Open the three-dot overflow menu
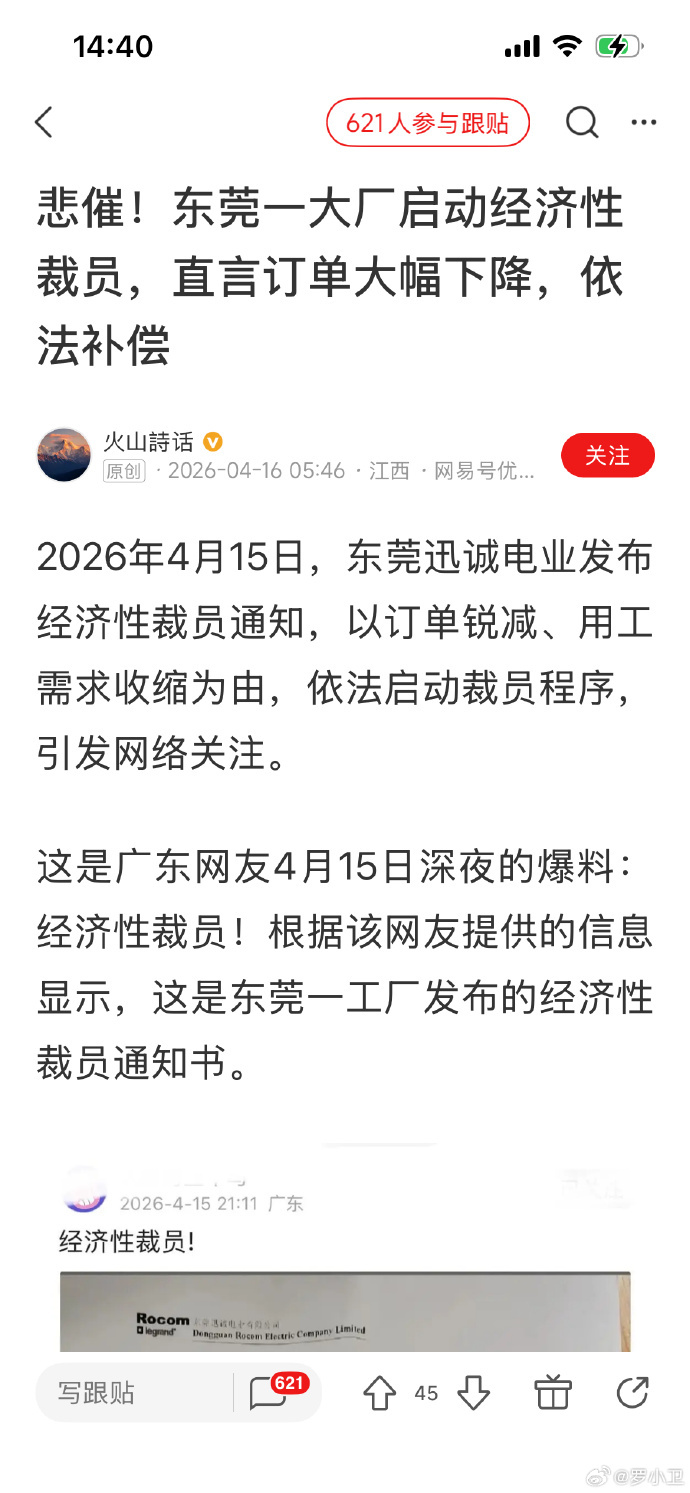 pos(643,123)
